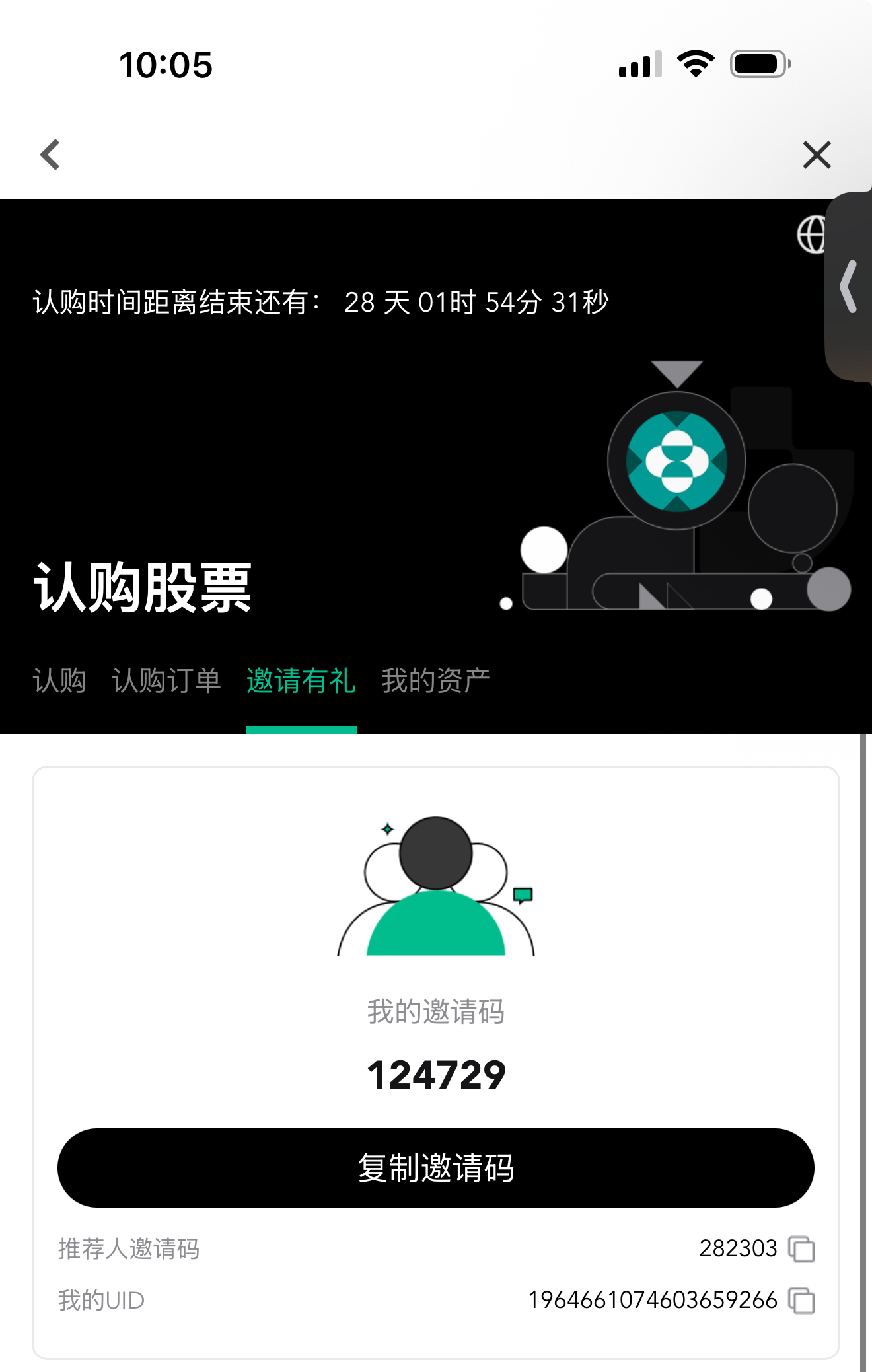Screen dimensions: 872x1372
Task: Tap the 复制邀请码 button
Action: (x=436, y=1168)
